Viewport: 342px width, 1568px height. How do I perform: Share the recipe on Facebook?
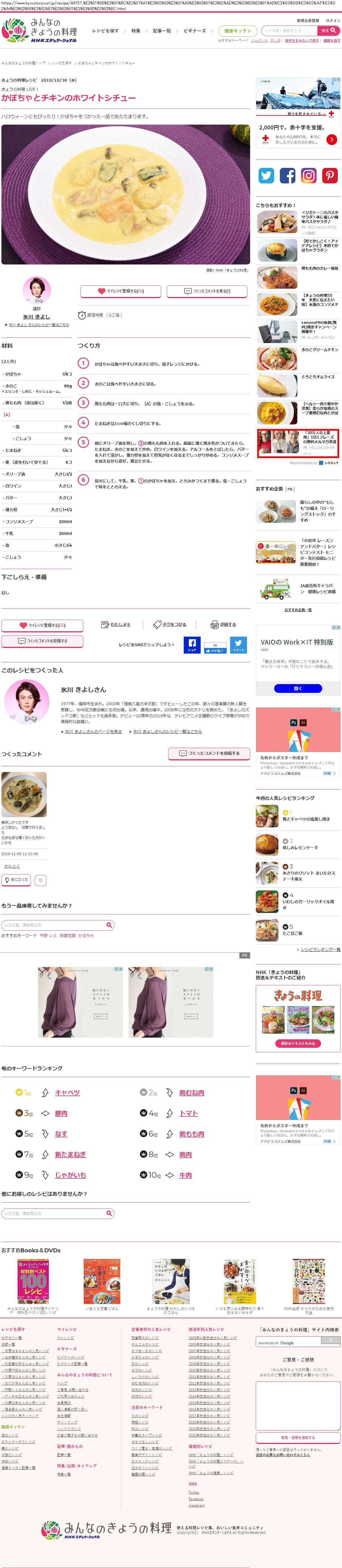point(192,645)
